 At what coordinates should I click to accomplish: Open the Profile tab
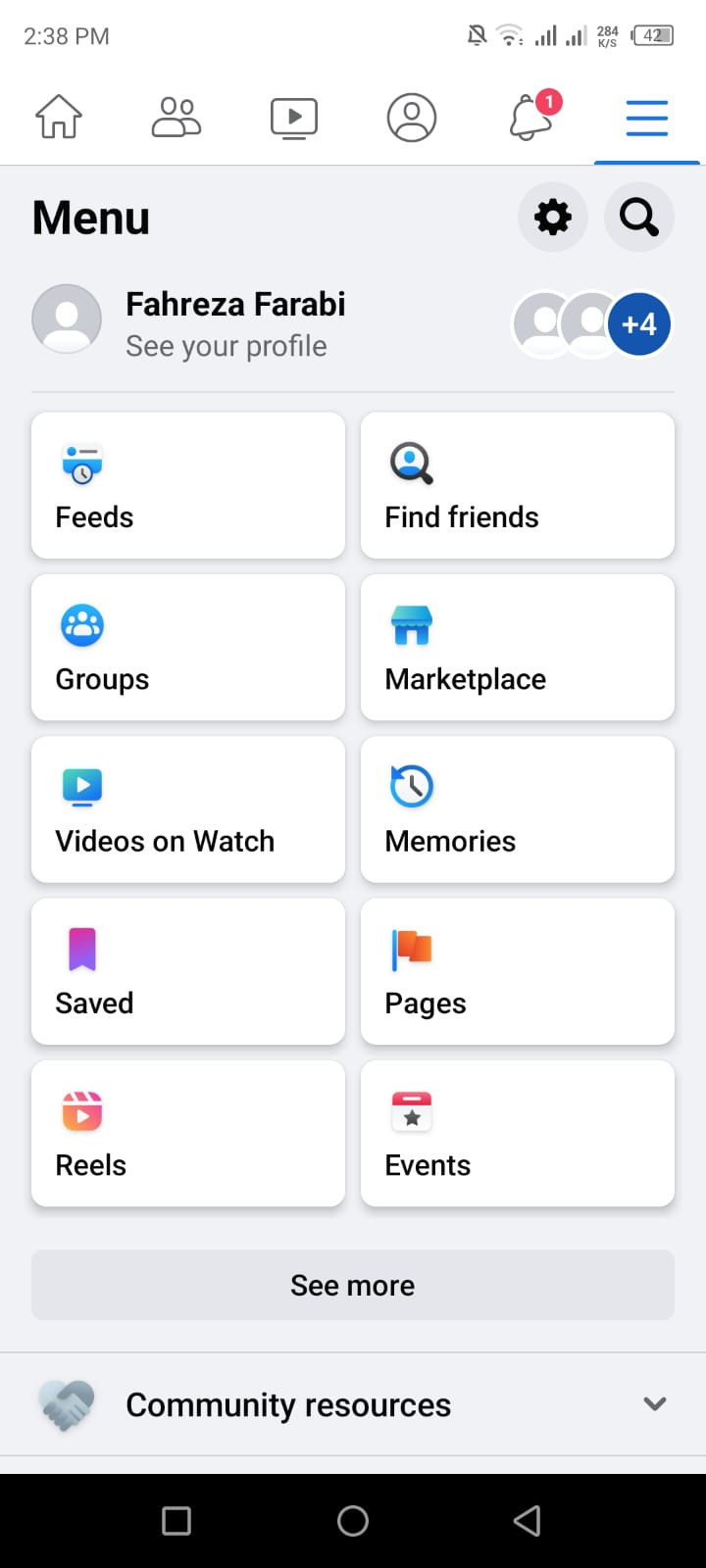[412, 118]
